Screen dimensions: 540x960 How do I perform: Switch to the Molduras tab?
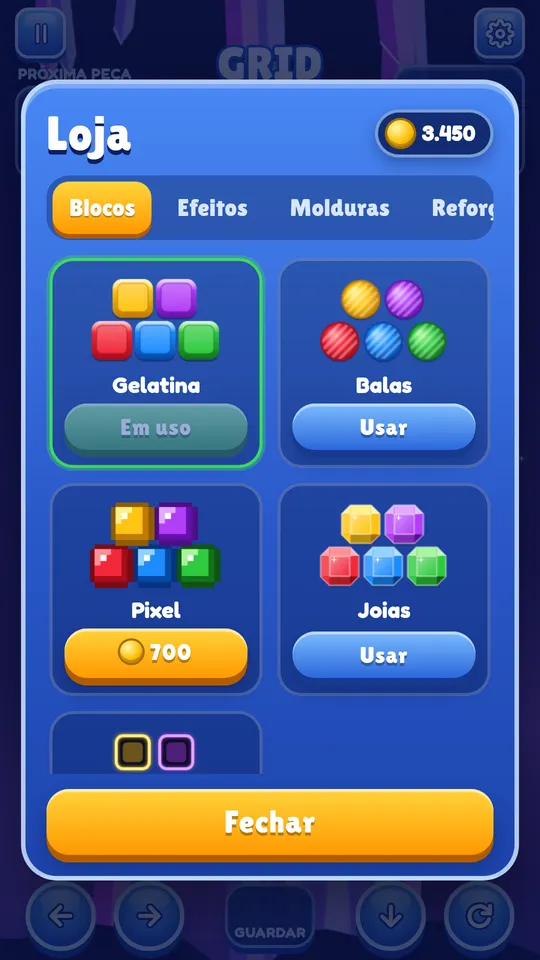click(x=340, y=208)
